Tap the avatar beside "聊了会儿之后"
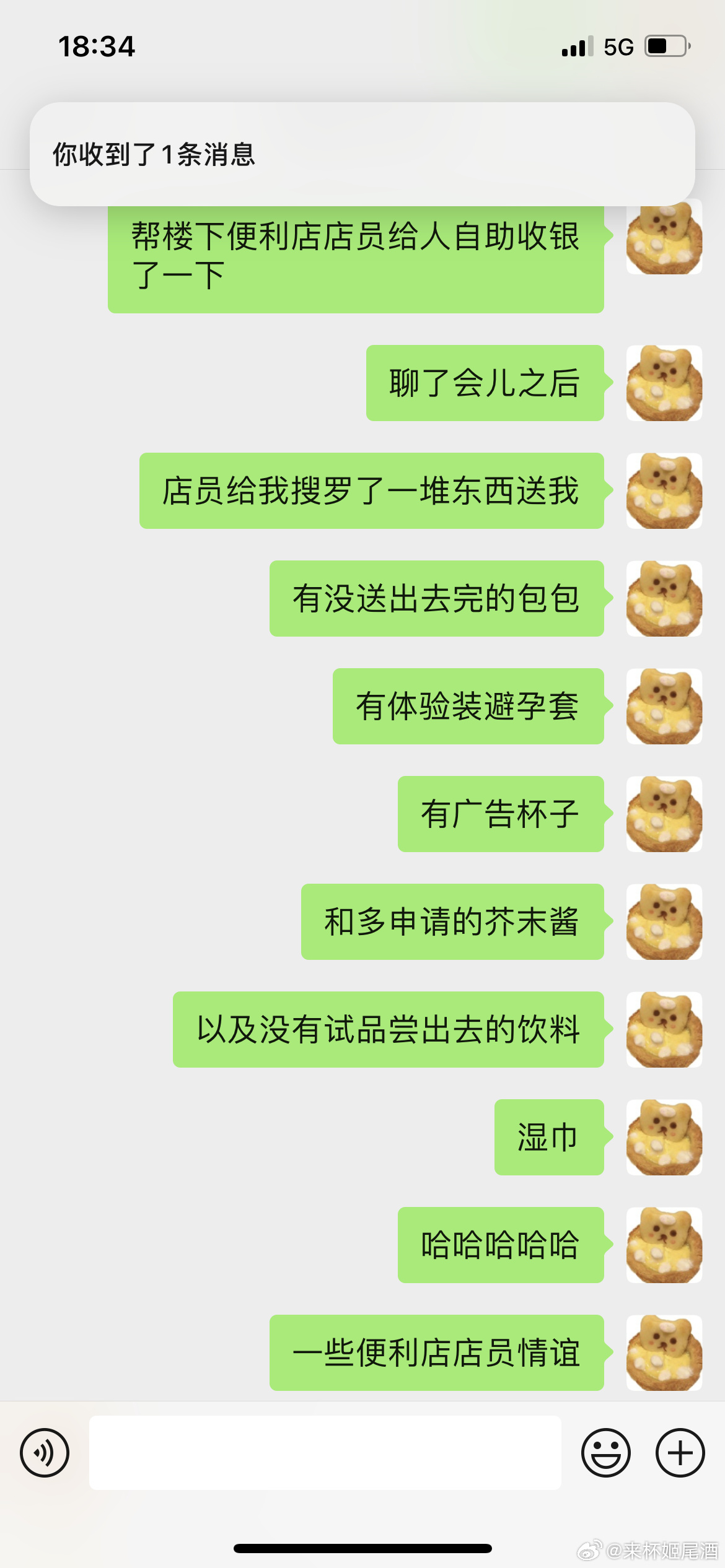The image size is (725, 1568). [664, 383]
